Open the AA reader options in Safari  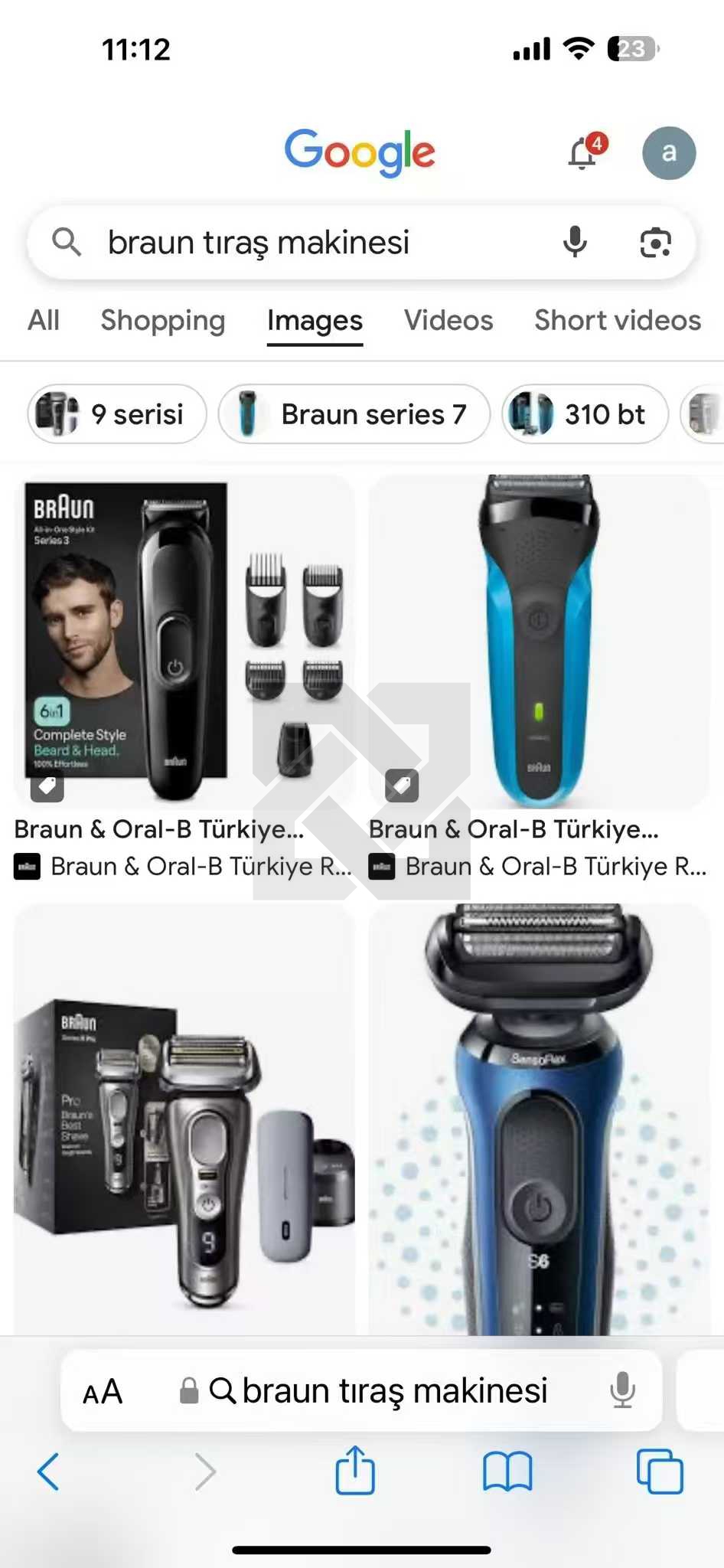103,1391
